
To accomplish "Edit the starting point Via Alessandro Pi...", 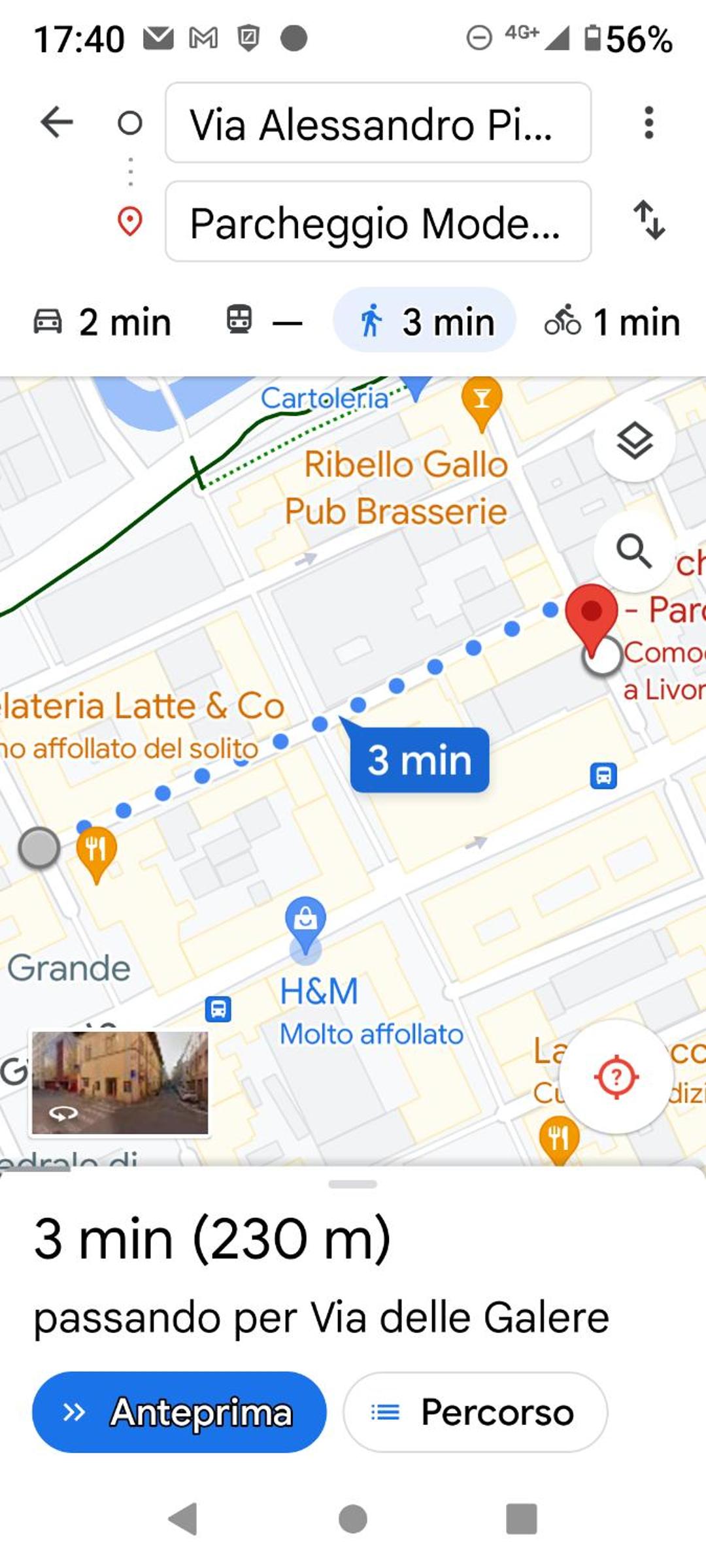I will click(378, 122).
